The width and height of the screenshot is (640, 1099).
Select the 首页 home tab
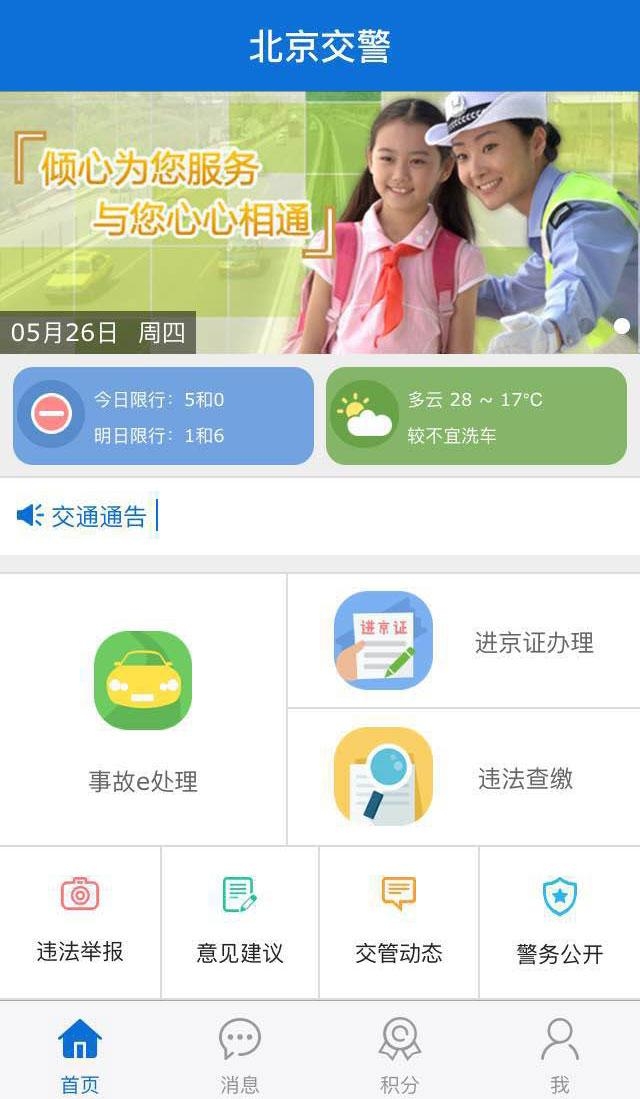click(80, 1053)
